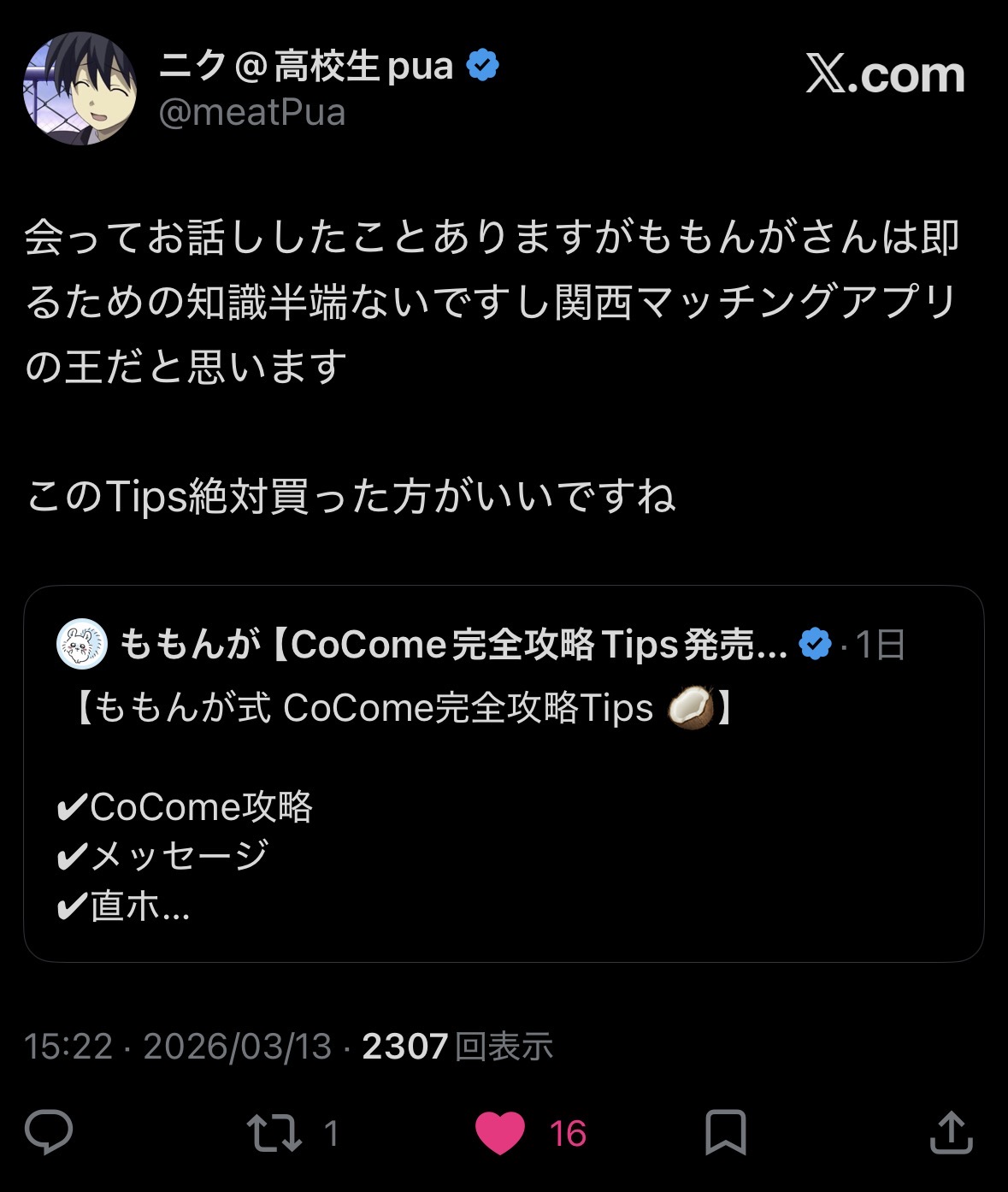This screenshot has width=1008, height=1192.
Task: Open the @meatPua profile name link
Action: click(x=305, y=67)
